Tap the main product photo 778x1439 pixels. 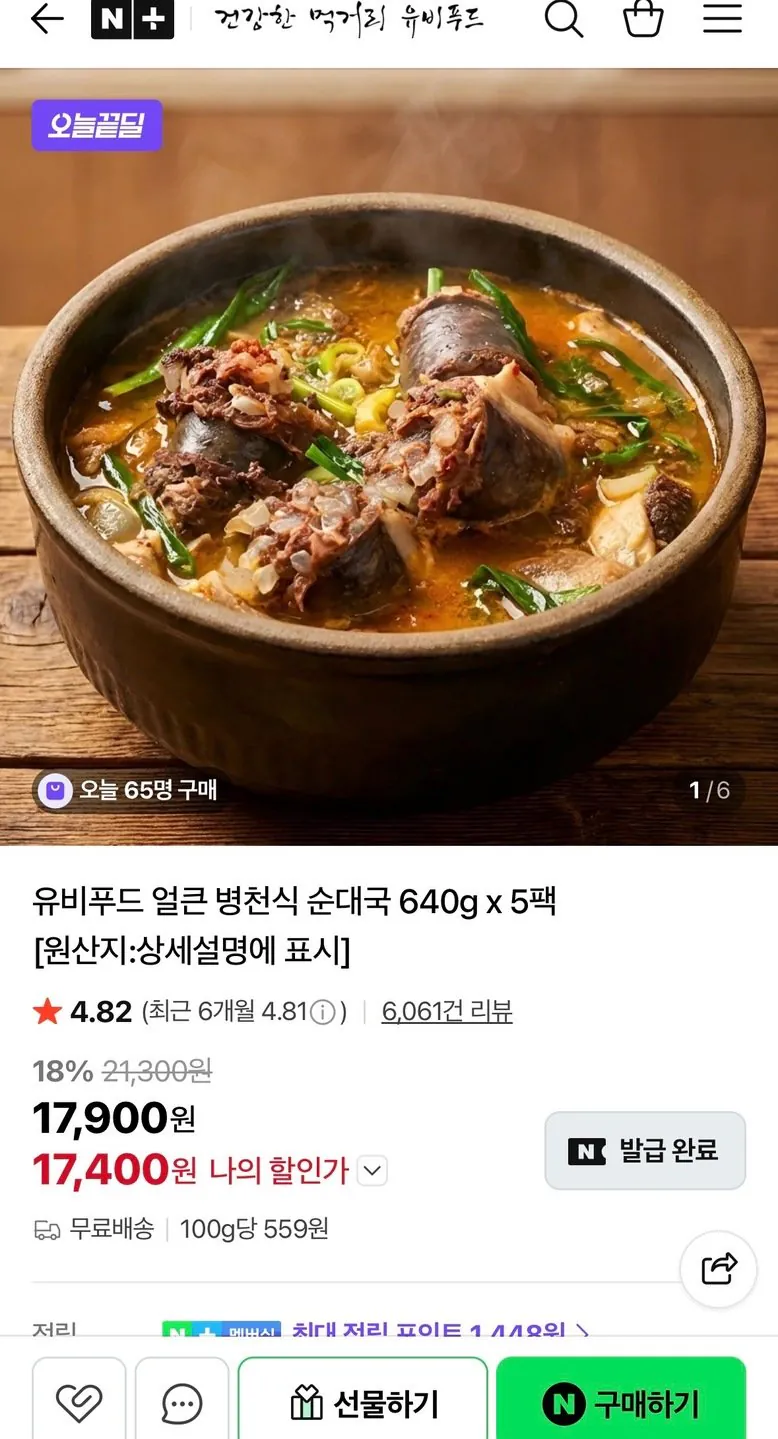point(389,450)
